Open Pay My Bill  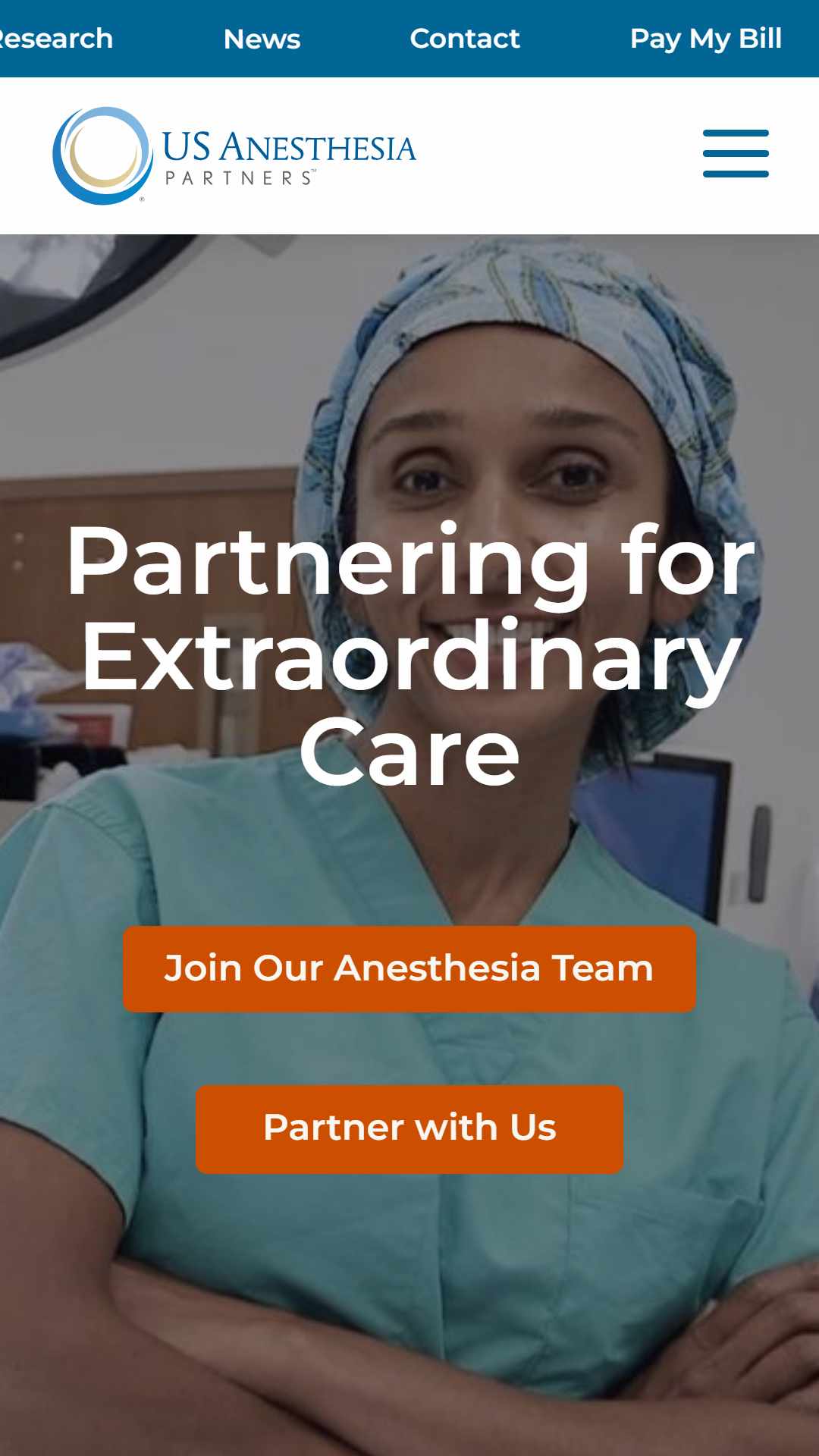pyautogui.click(x=706, y=39)
